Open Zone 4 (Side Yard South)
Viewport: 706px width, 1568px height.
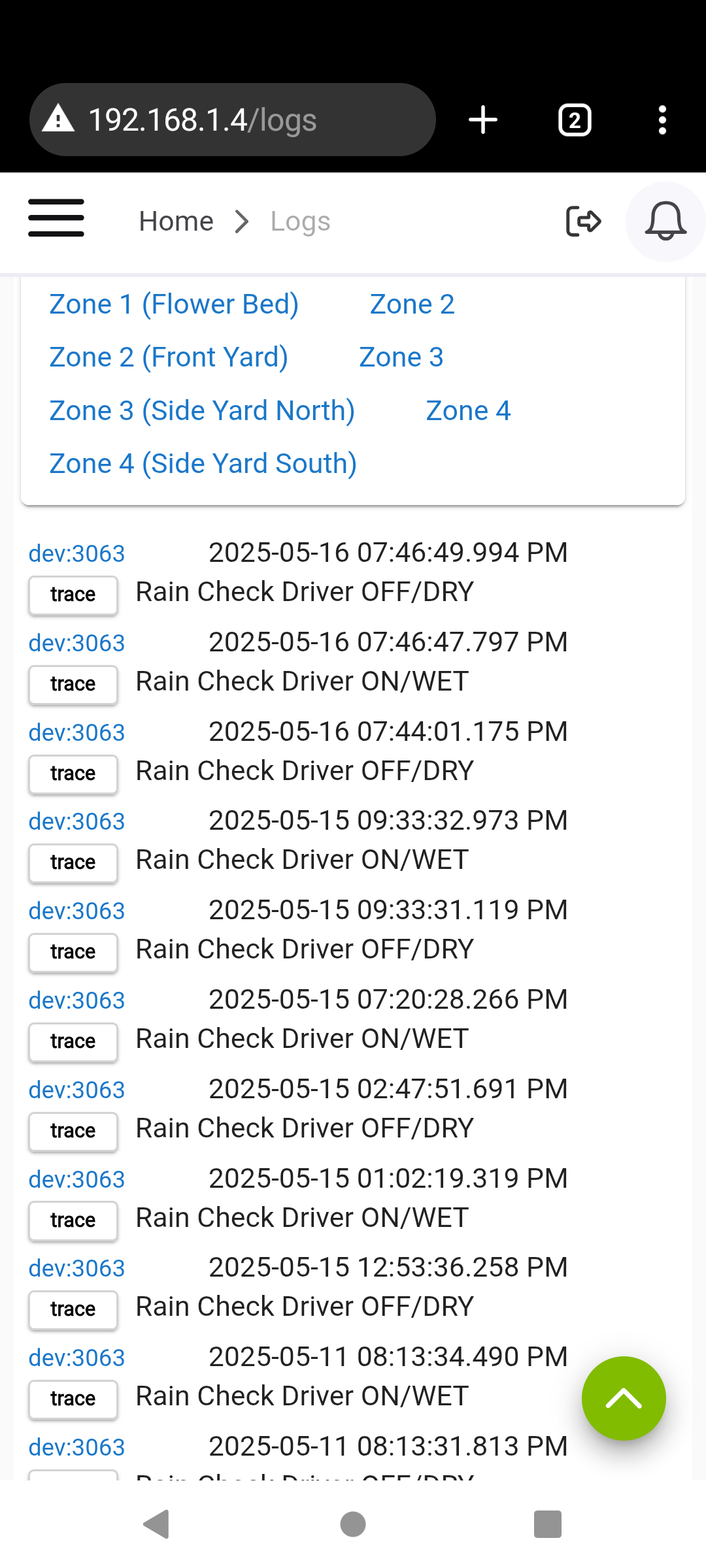pos(203,464)
